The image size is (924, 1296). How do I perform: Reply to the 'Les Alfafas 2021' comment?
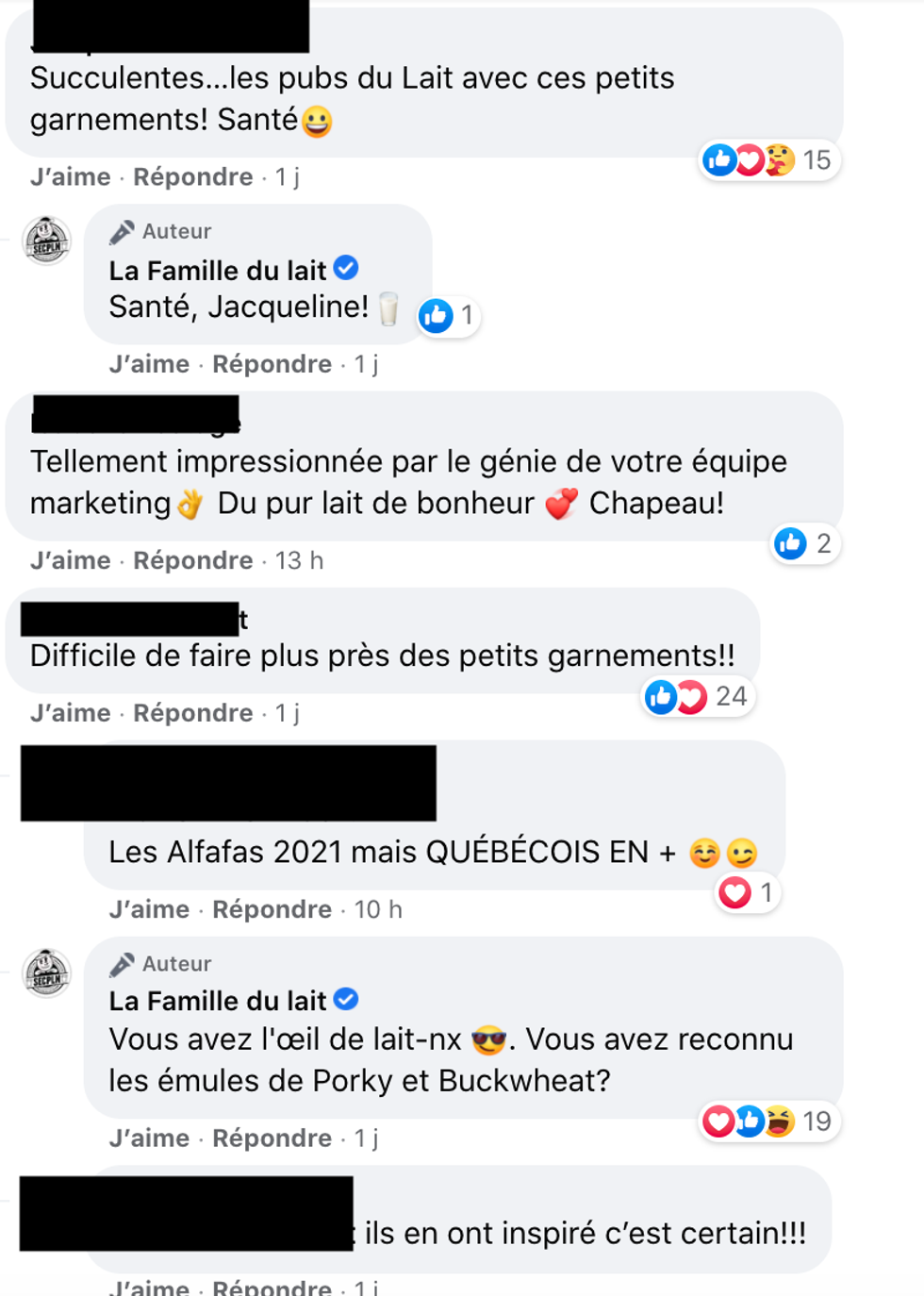(x=272, y=909)
